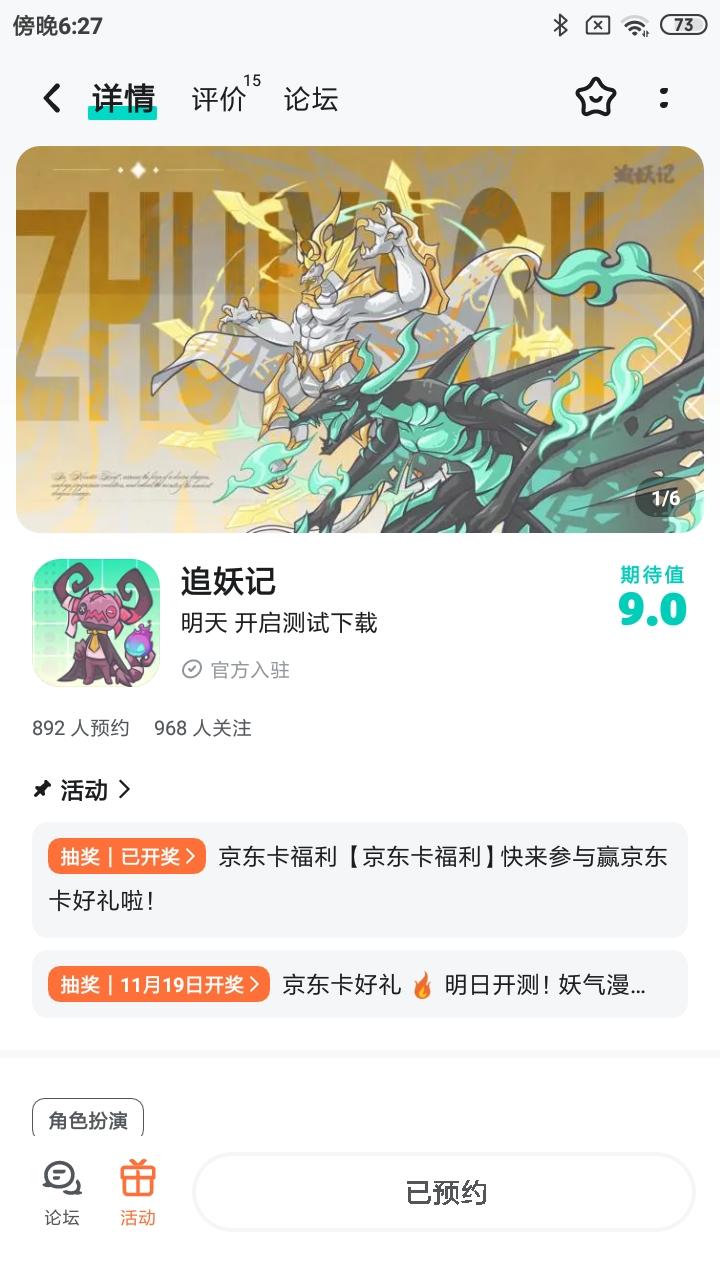Tap the back arrow icon

click(x=49, y=97)
